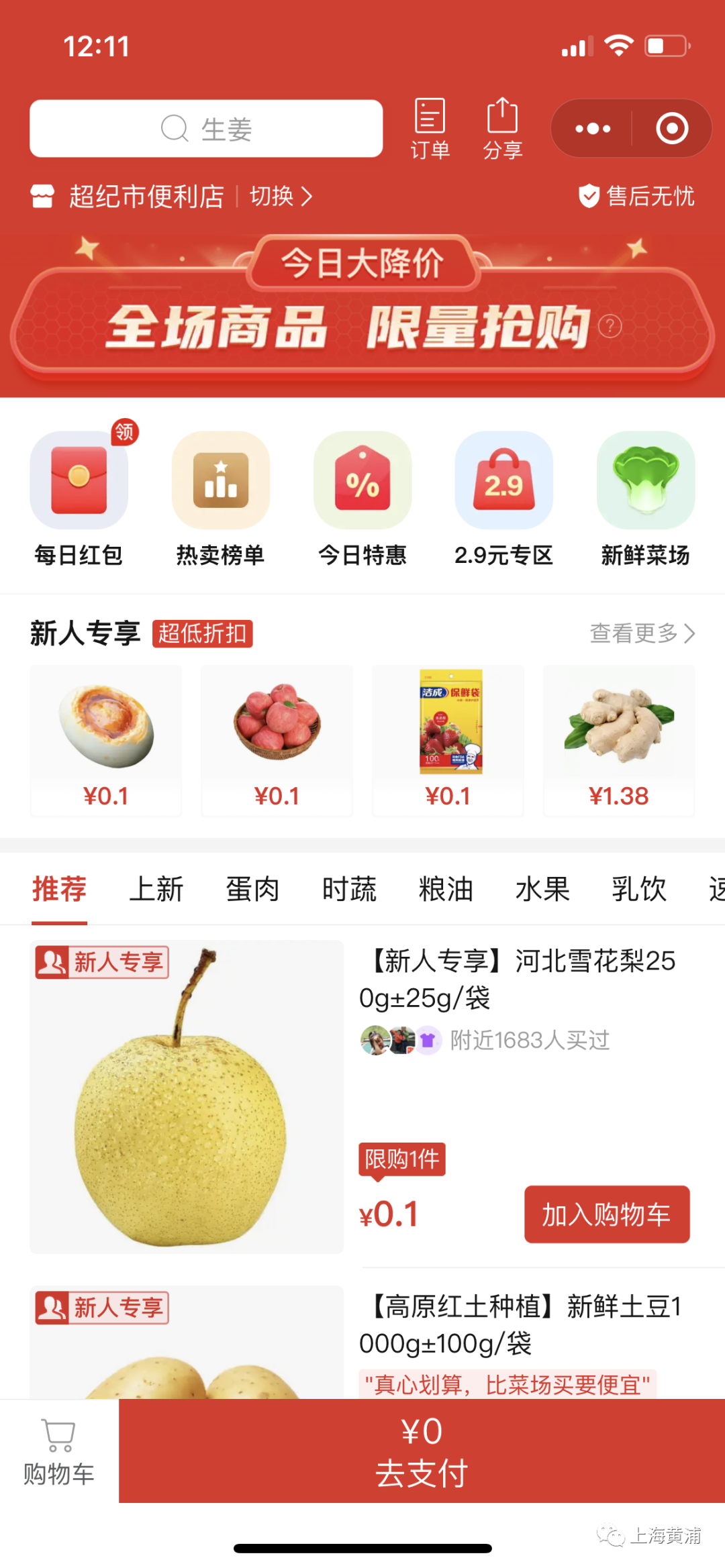Screen dimensions: 725x1568
Task: Add 河北雪花梨 to cart with 加入购物车
Action: [x=607, y=1214]
